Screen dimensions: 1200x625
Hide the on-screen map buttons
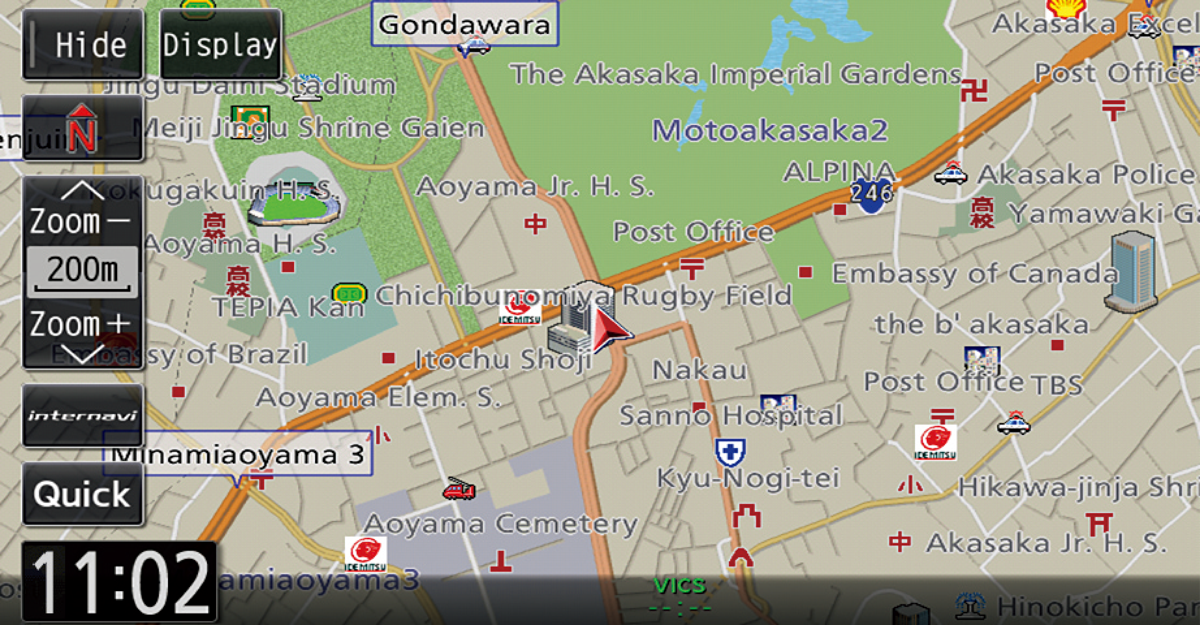82,45
